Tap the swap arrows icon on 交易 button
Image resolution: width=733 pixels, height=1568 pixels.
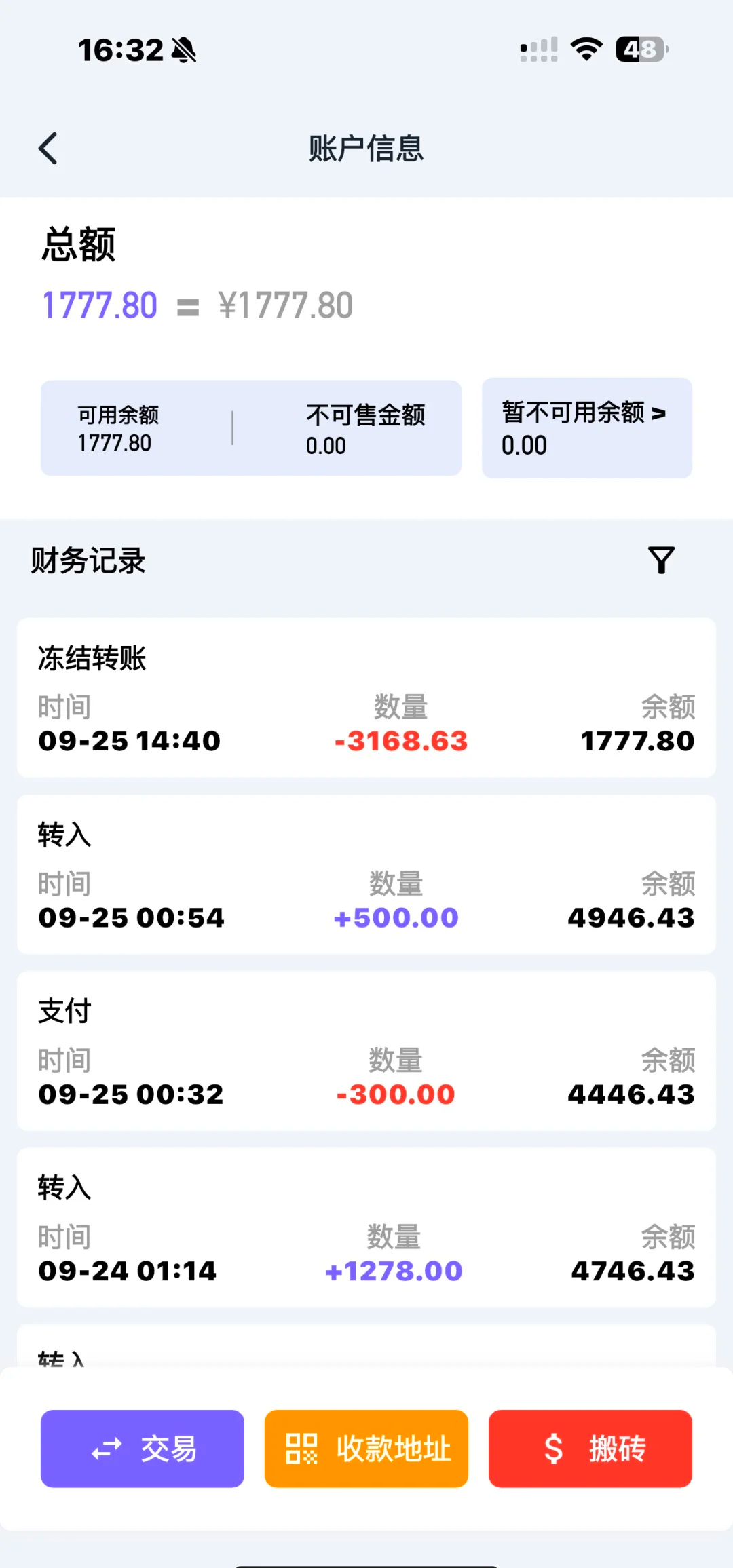105,1449
